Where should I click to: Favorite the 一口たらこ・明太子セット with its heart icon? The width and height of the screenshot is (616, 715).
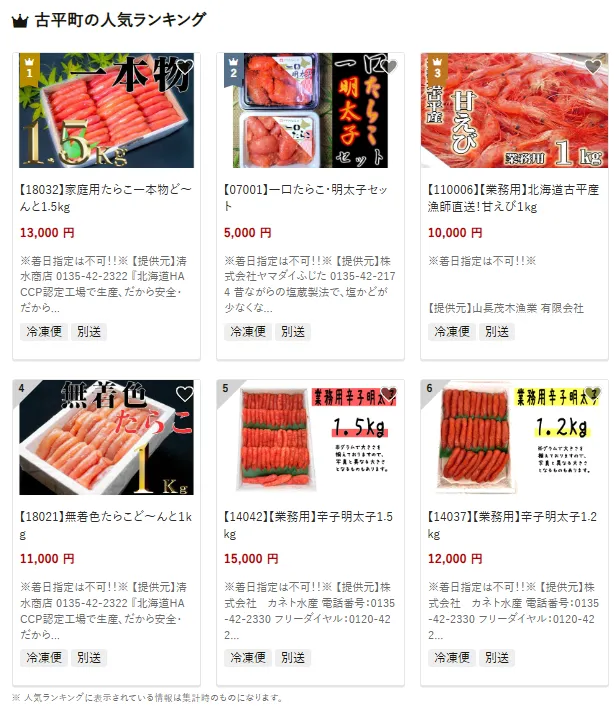pyautogui.click(x=390, y=68)
